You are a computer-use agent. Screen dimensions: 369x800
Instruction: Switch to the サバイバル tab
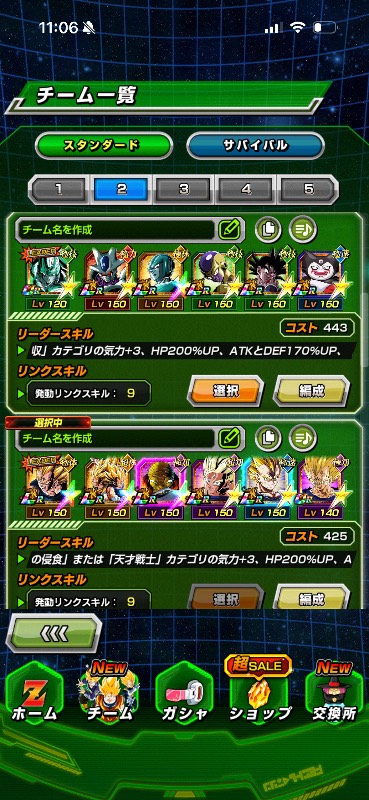point(255,146)
